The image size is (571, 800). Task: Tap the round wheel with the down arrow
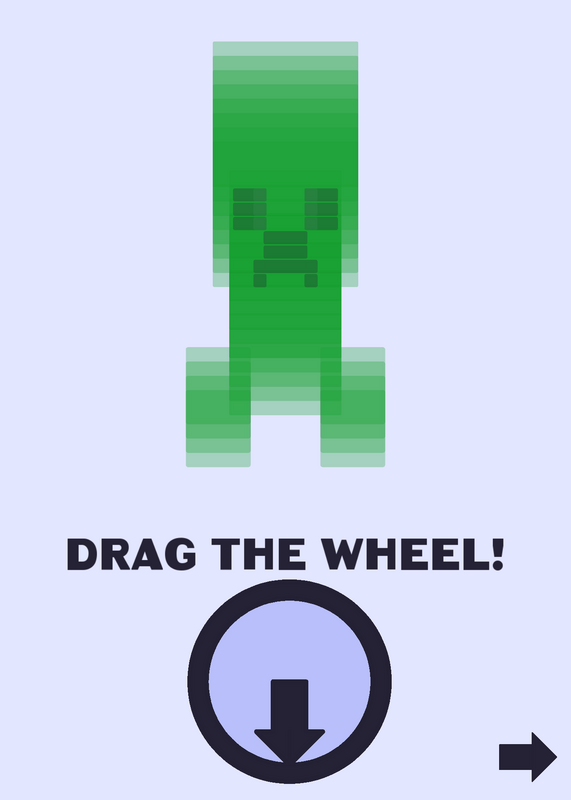[289, 682]
